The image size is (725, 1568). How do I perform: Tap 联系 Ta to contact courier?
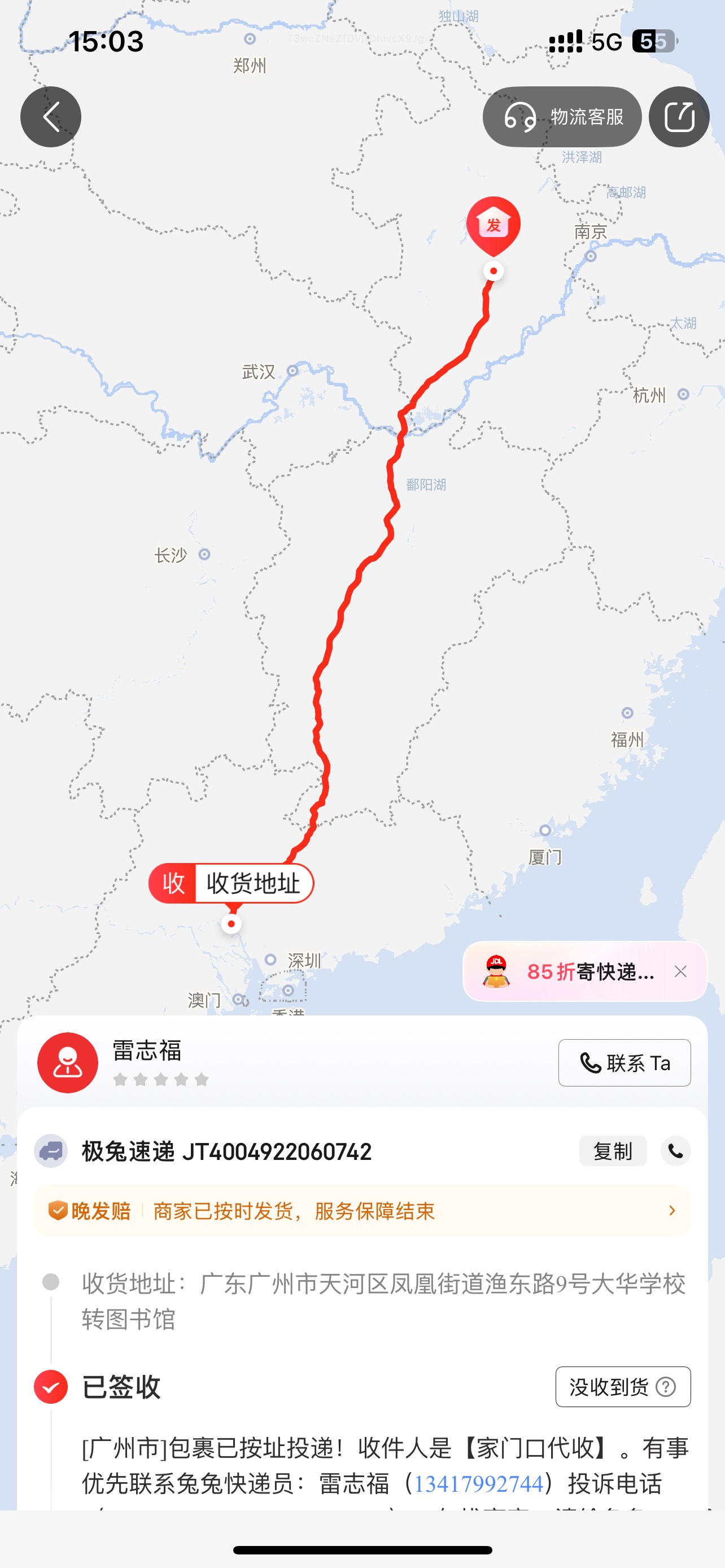pos(624,1063)
